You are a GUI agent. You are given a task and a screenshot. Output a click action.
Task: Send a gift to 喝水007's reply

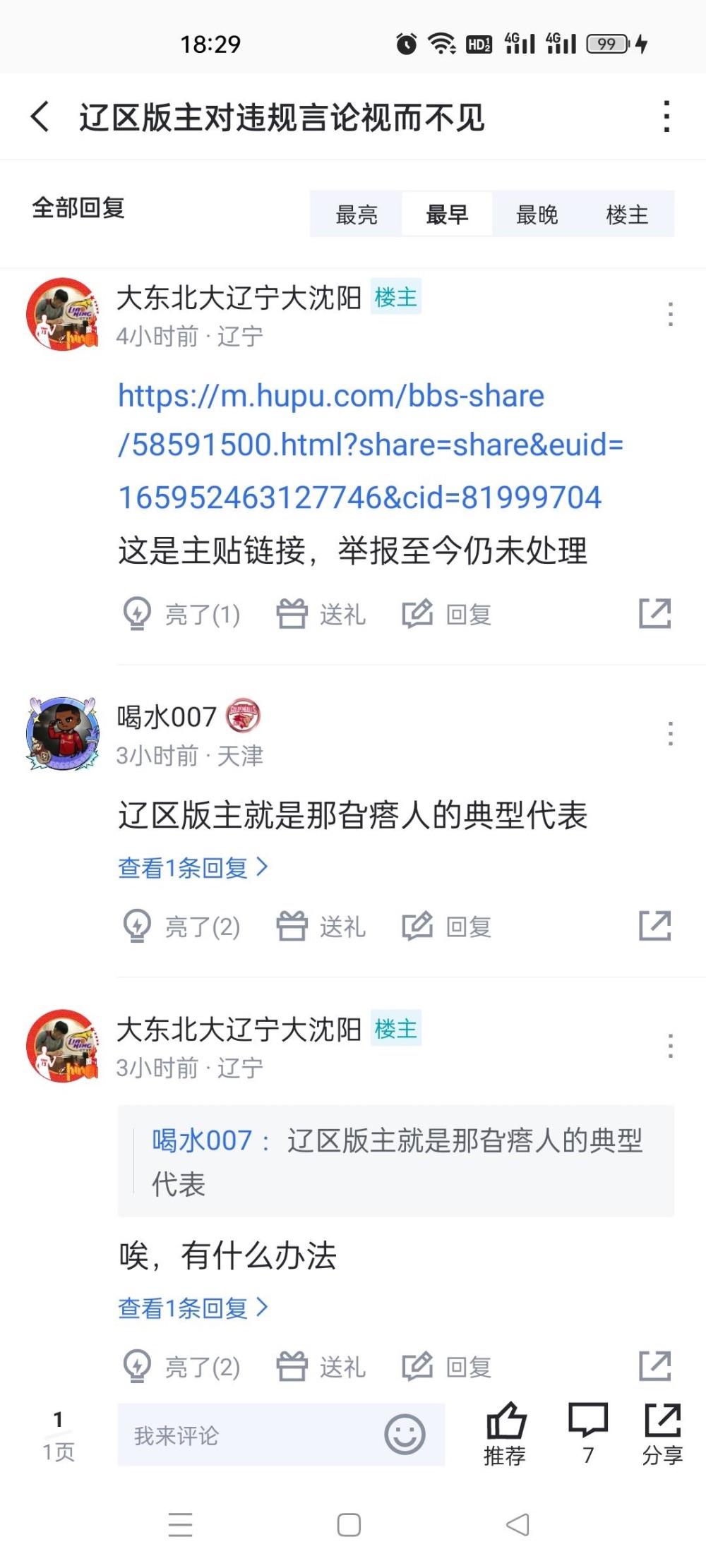[321, 926]
